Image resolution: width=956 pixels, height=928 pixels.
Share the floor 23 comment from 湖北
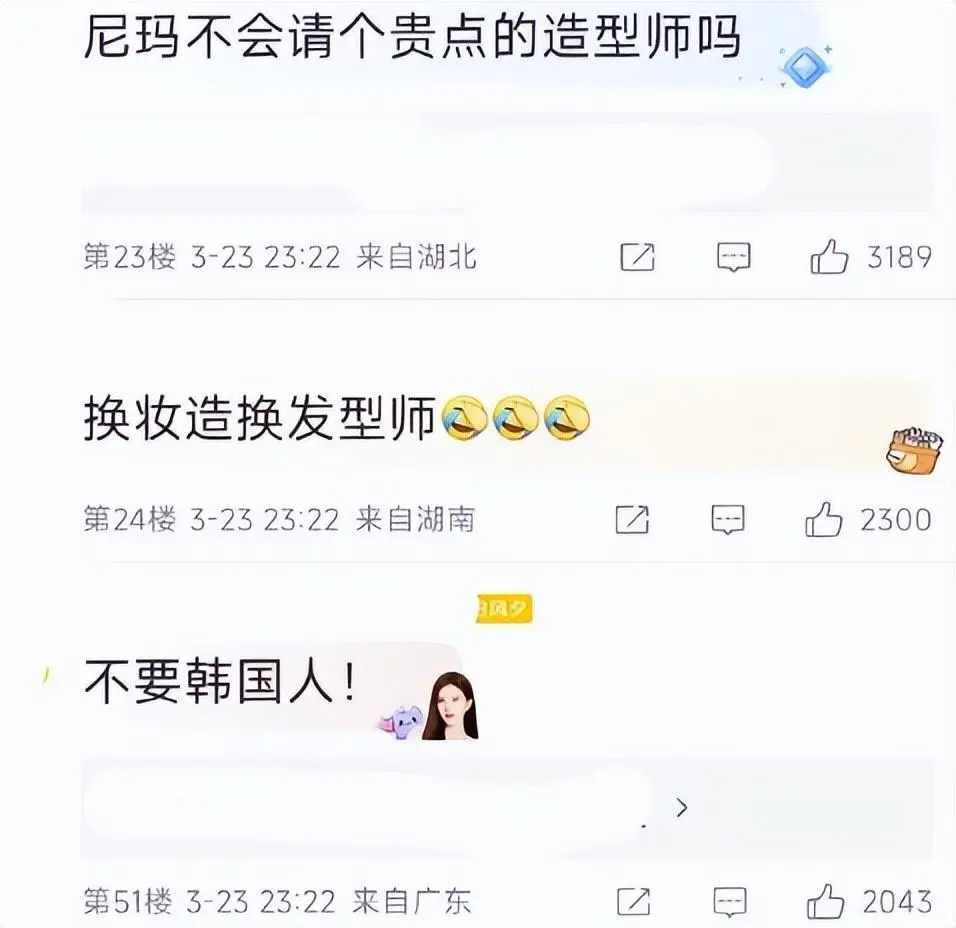point(637,258)
